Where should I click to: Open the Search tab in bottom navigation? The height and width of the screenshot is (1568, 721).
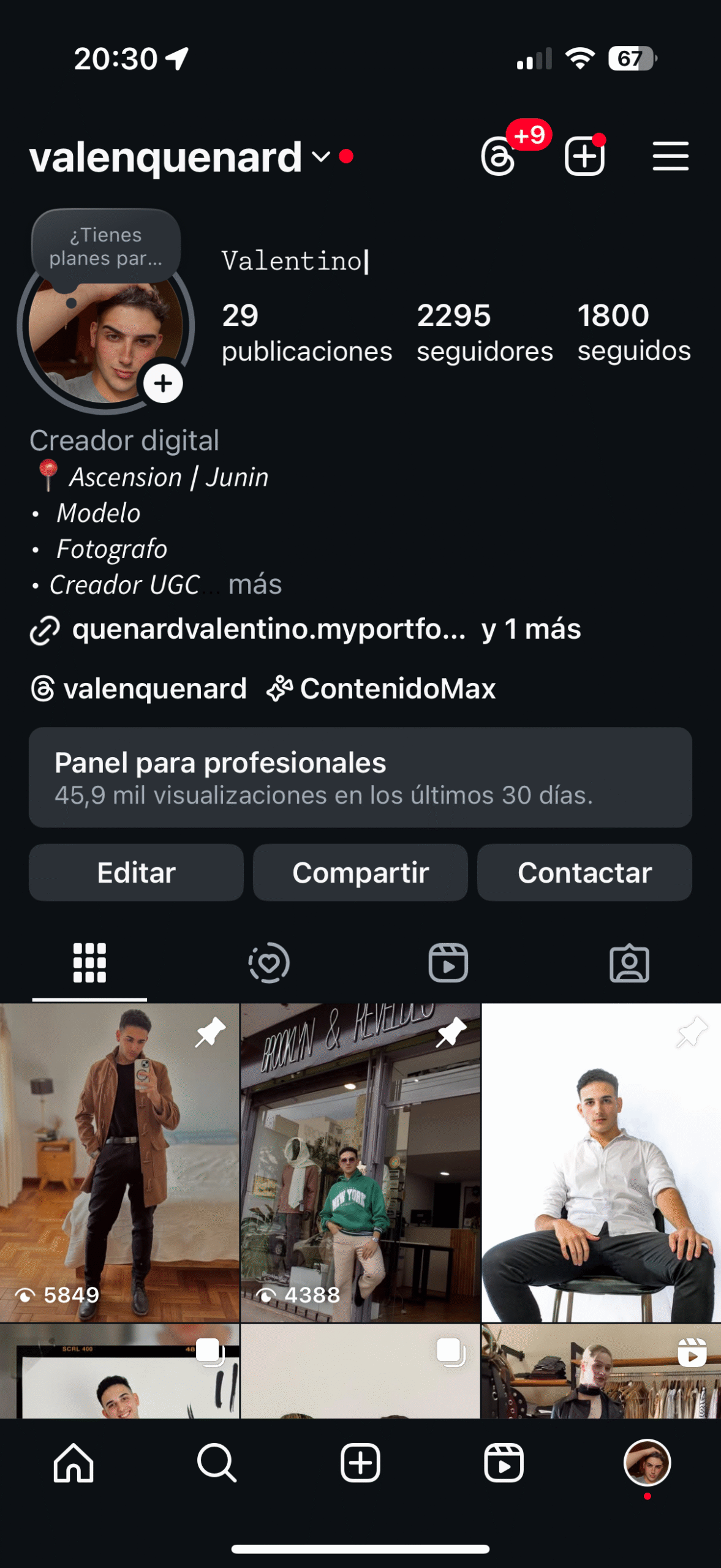pyautogui.click(x=217, y=1463)
